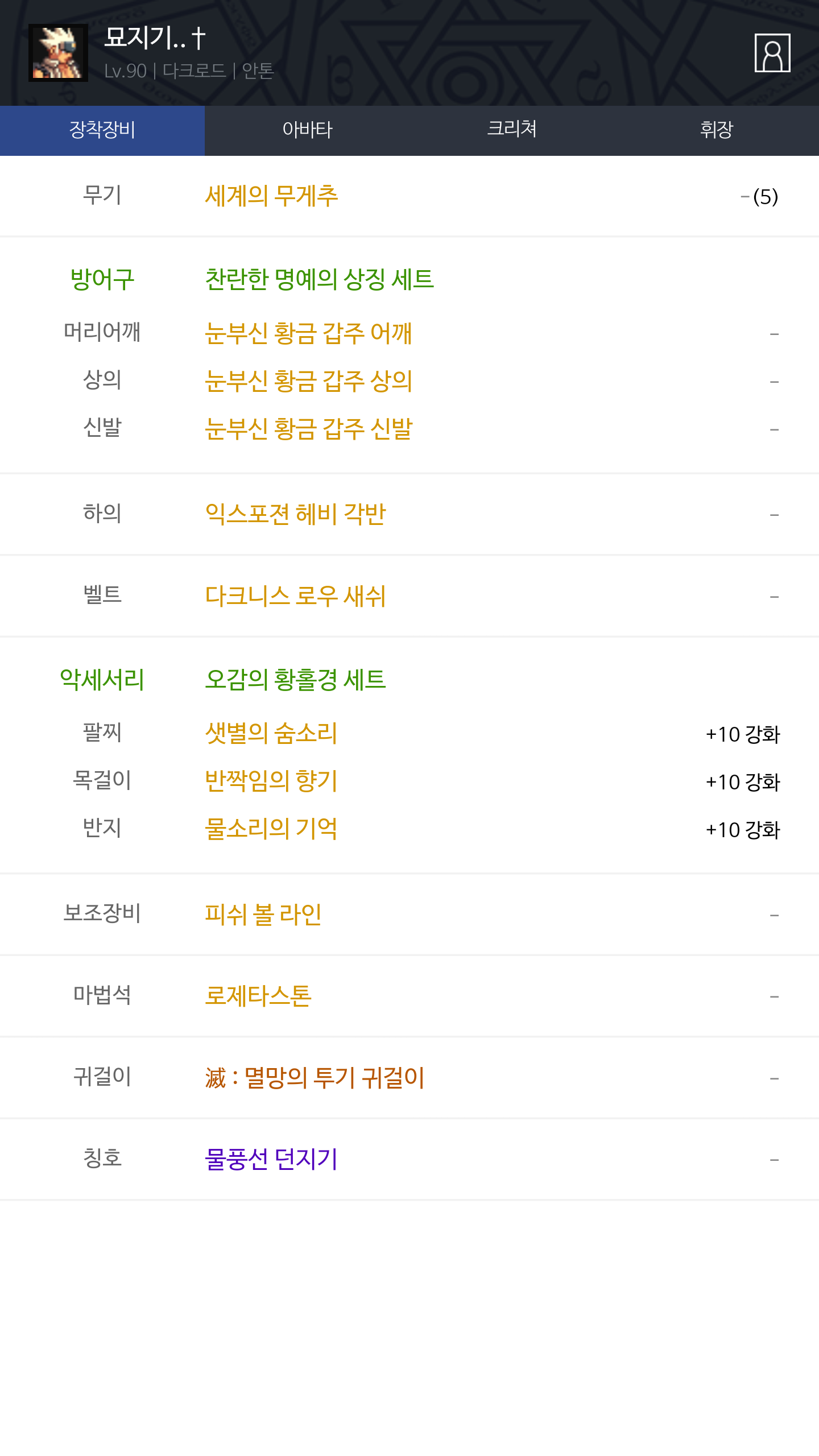Open 로제타스톤 magic stone
Screen dimensions: 819x1456
[258, 996]
